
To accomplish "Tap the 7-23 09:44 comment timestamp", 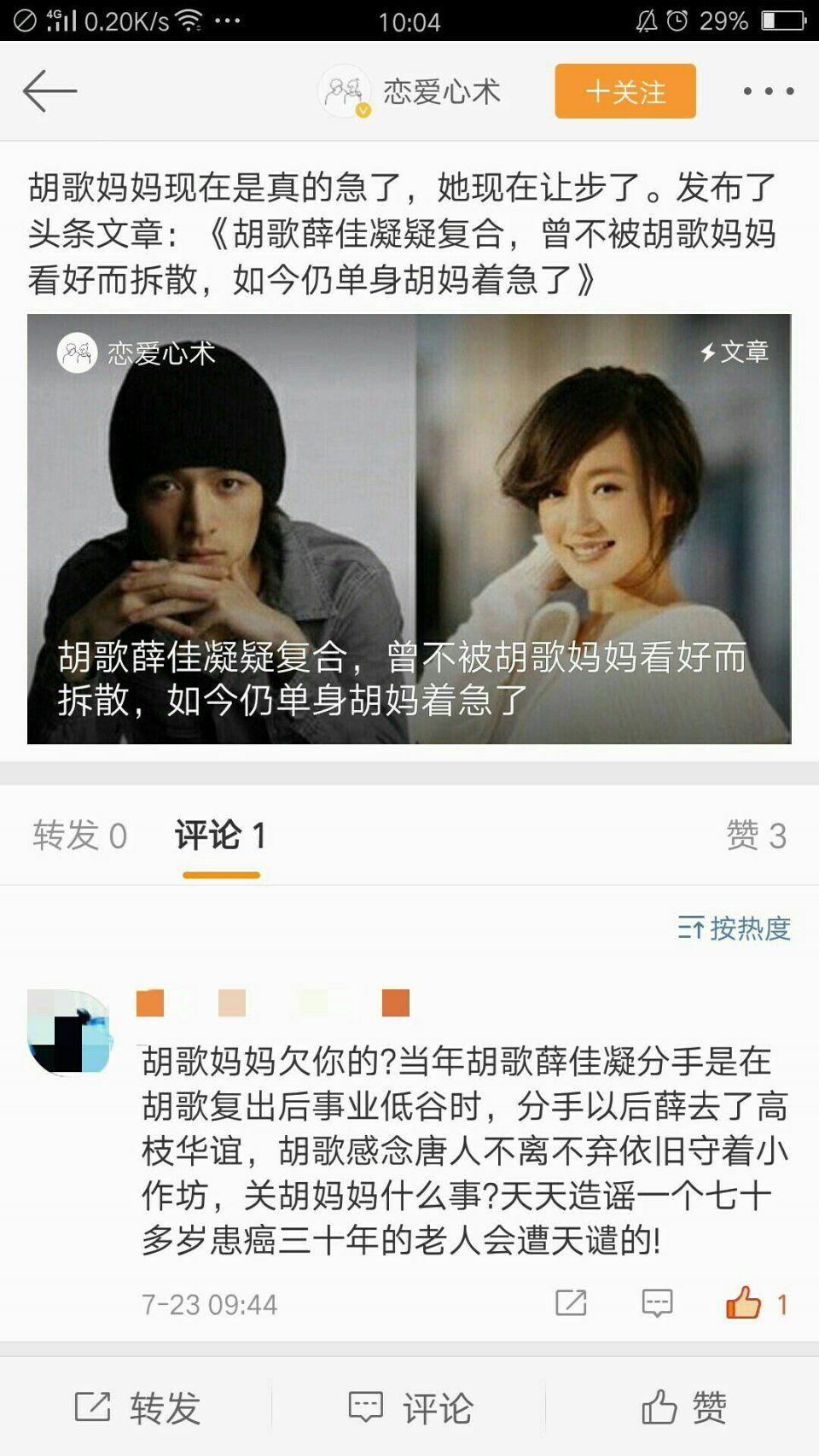I will tap(212, 1303).
